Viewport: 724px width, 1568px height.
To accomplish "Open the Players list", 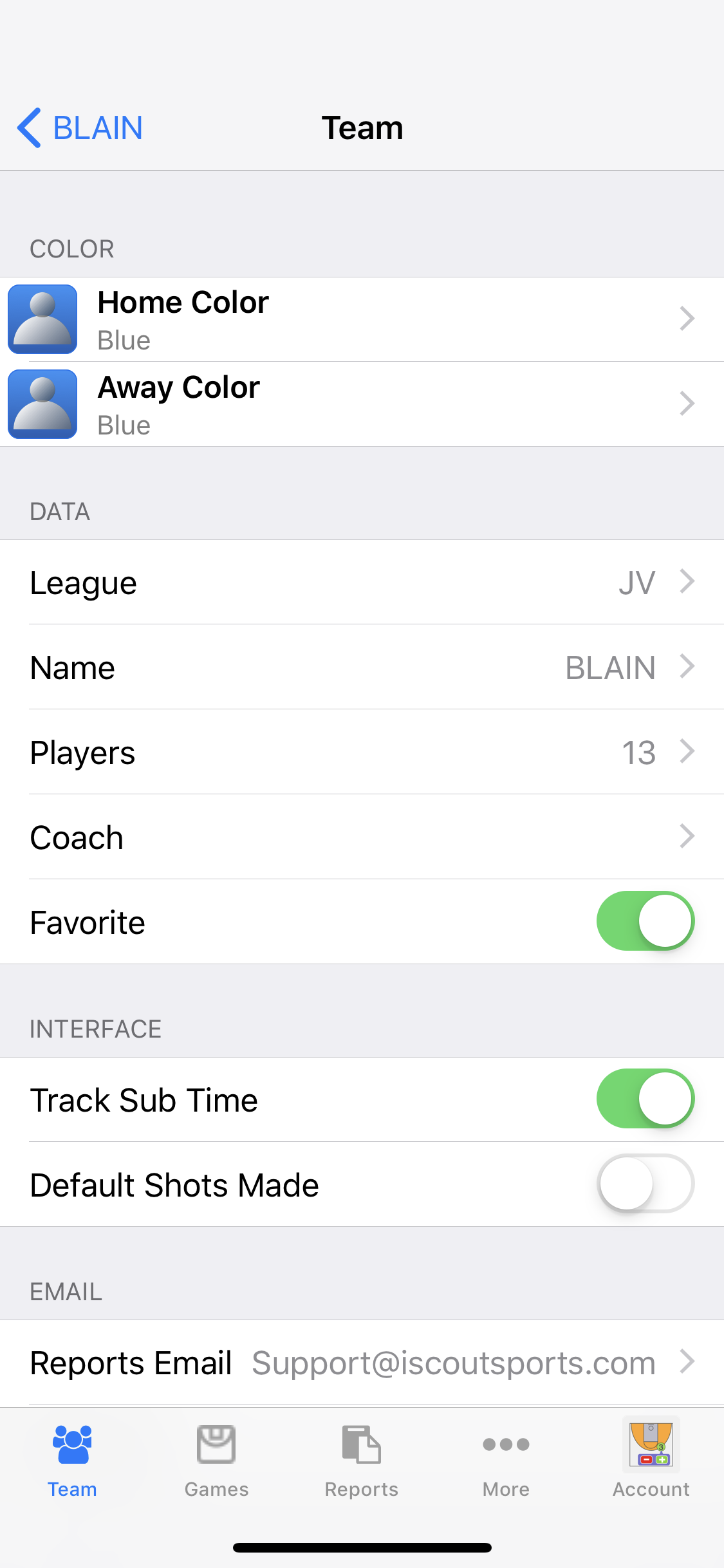I will (362, 752).
